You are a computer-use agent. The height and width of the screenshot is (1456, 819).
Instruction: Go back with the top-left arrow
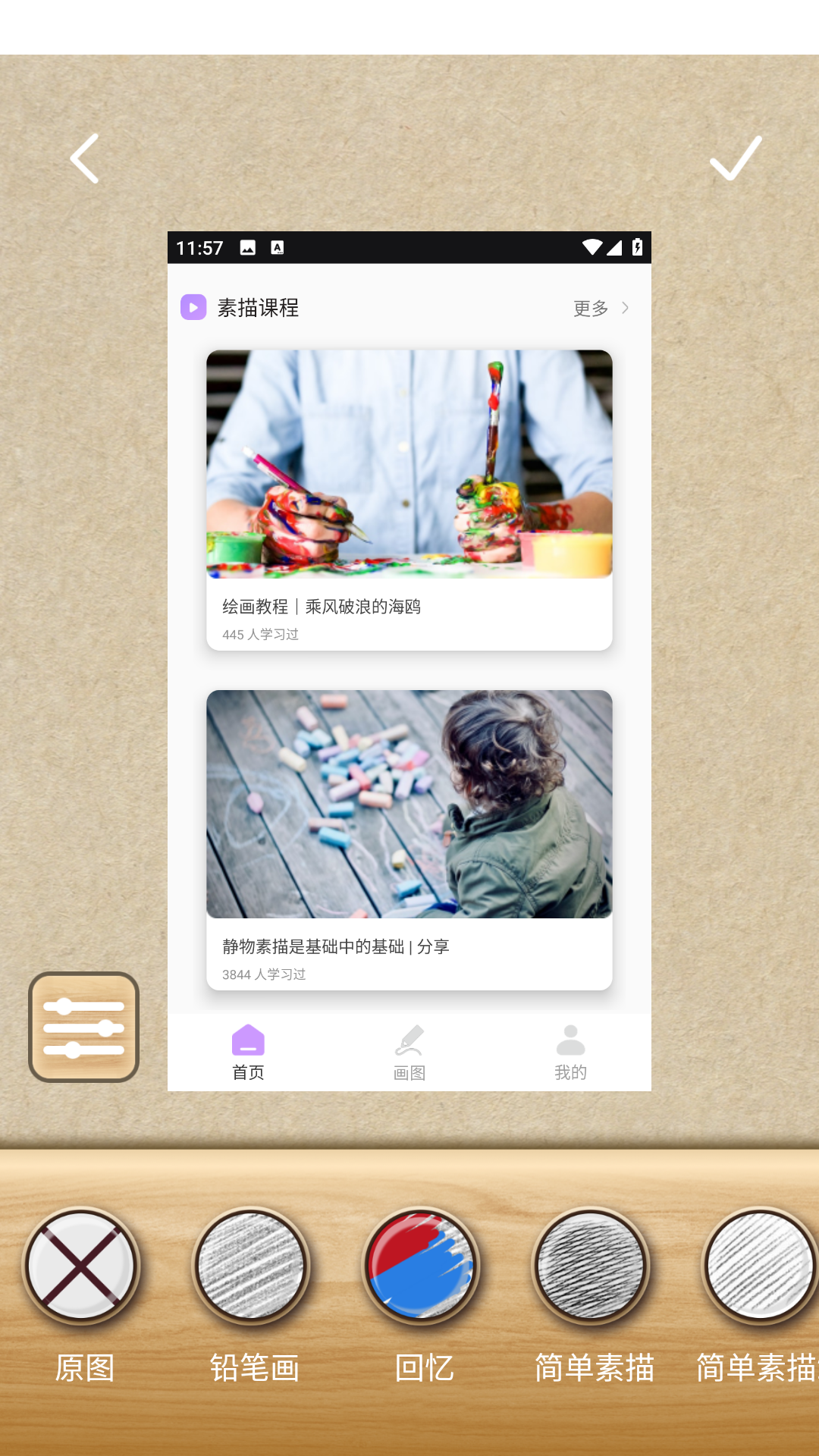[x=84, y=158]
